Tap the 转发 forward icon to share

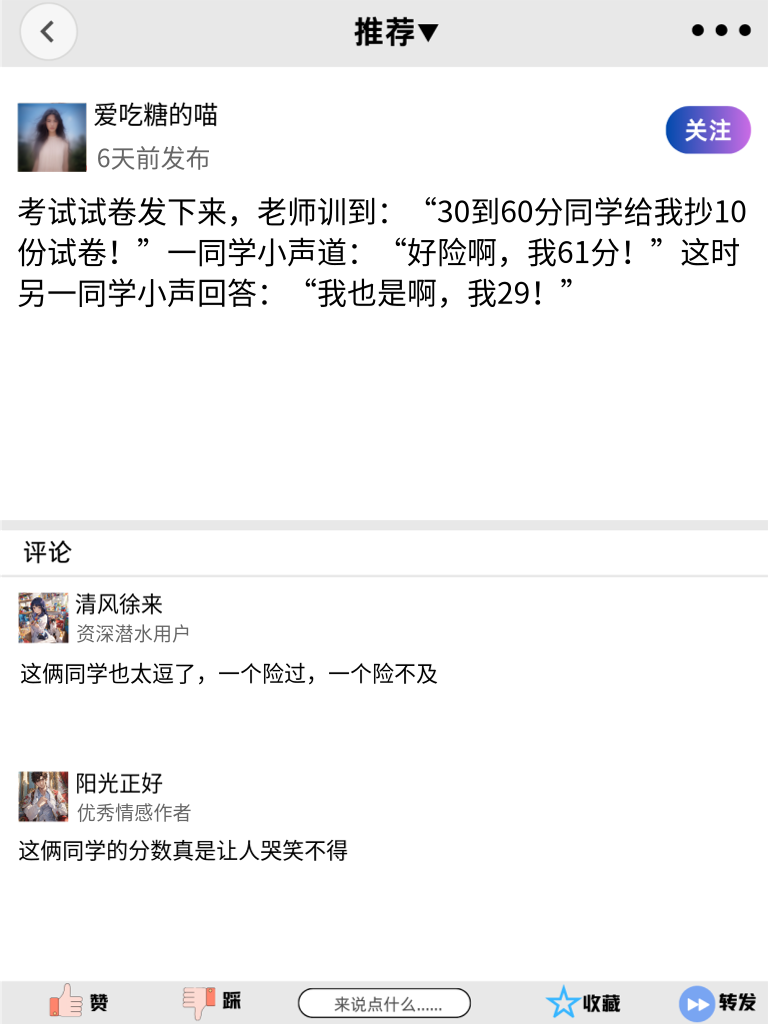(x=696, y=1001)
